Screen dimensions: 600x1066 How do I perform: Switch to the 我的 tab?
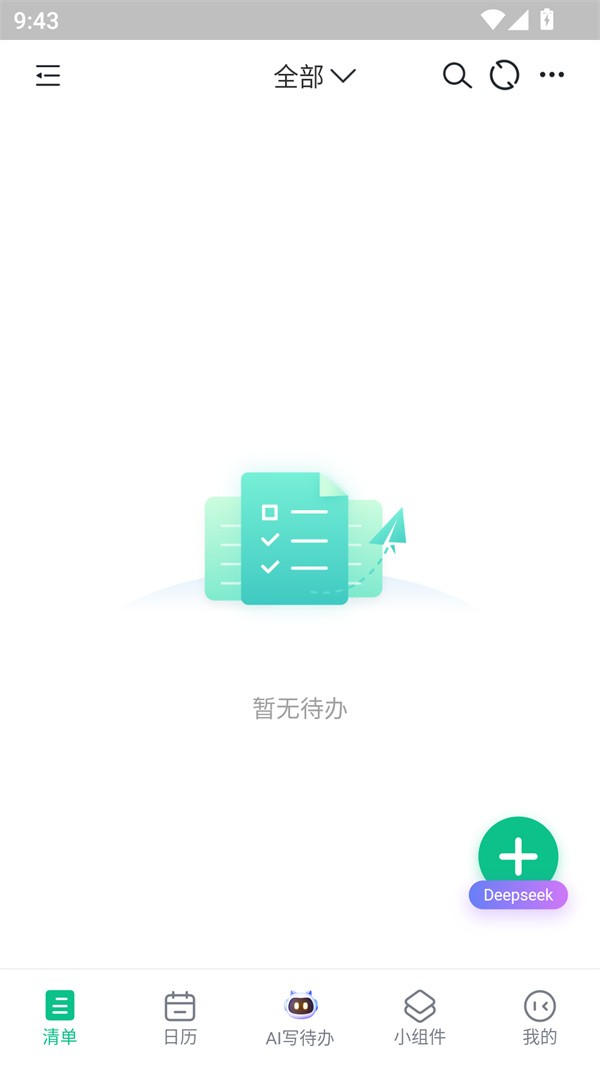click(x=540, y=1018)
